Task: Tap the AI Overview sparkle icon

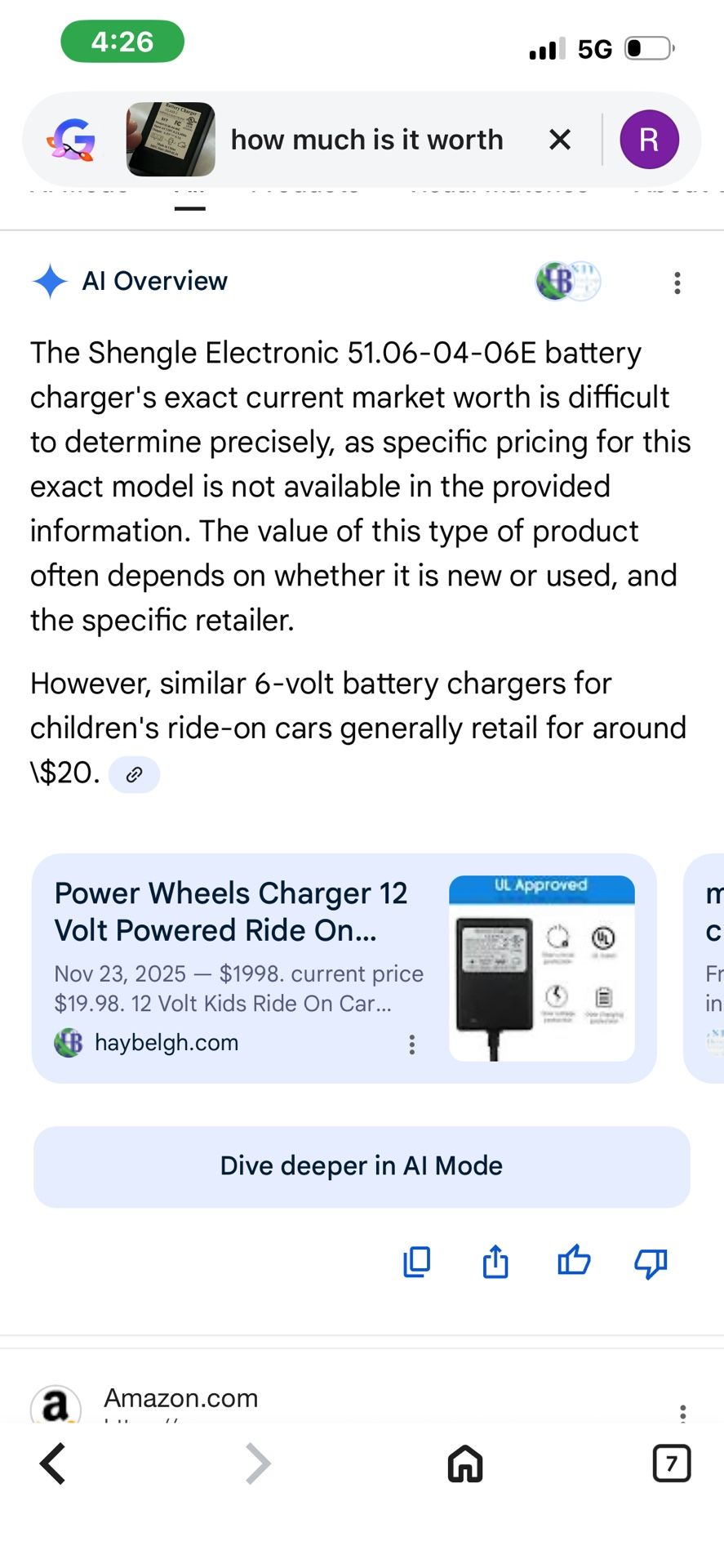Action: click(50, 281)
